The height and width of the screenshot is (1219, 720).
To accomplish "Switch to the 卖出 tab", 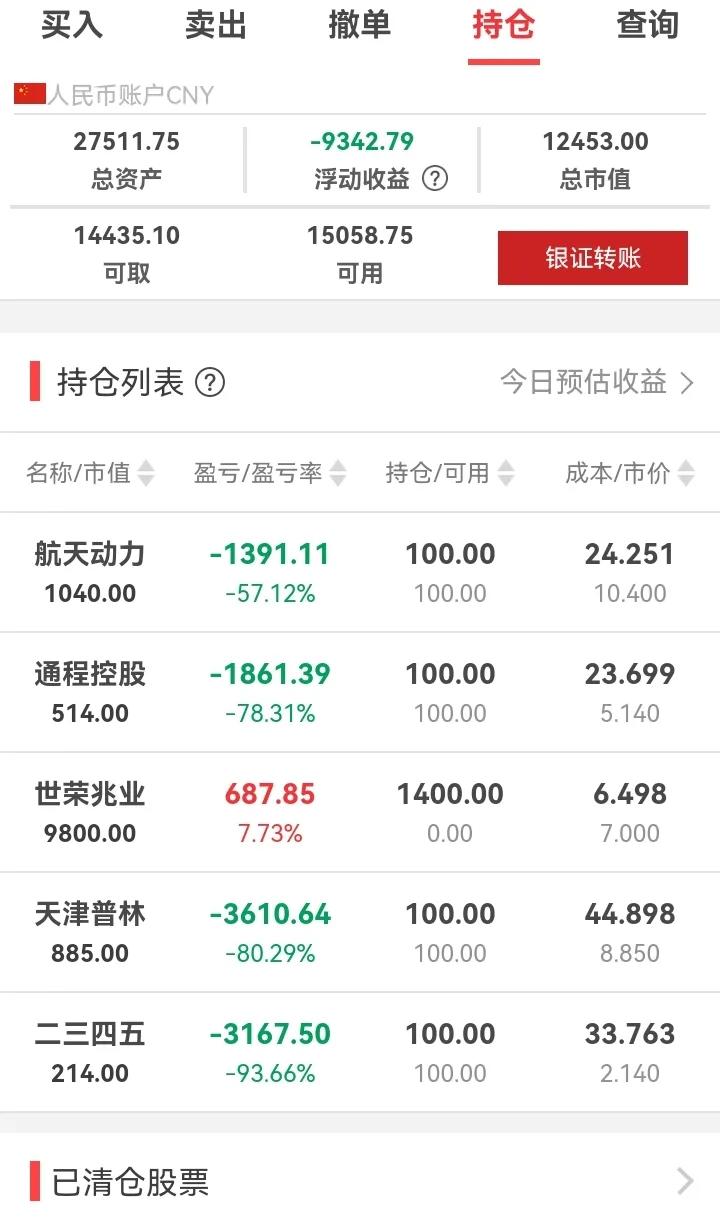I will coord(215,27).
